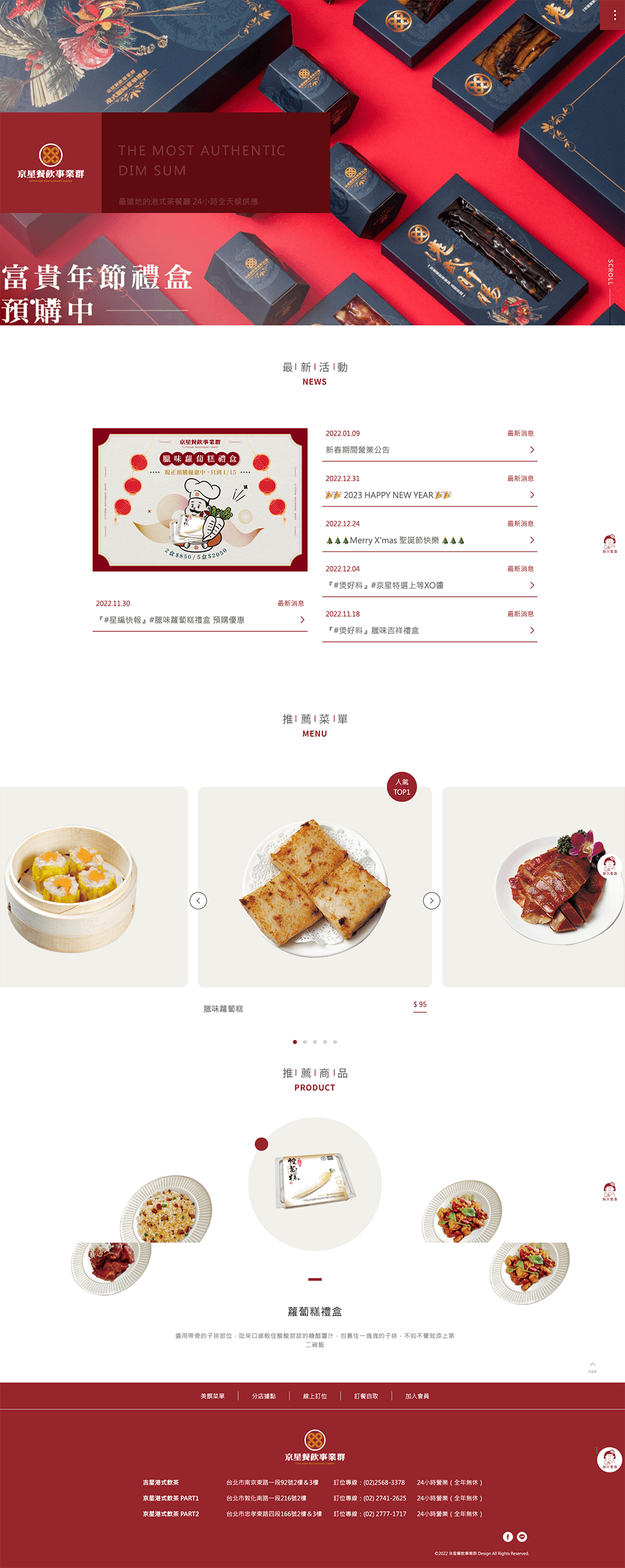
Task: Open the Merry X'mas 聖誕節快樂 news item
Action: tap(429, 540)
